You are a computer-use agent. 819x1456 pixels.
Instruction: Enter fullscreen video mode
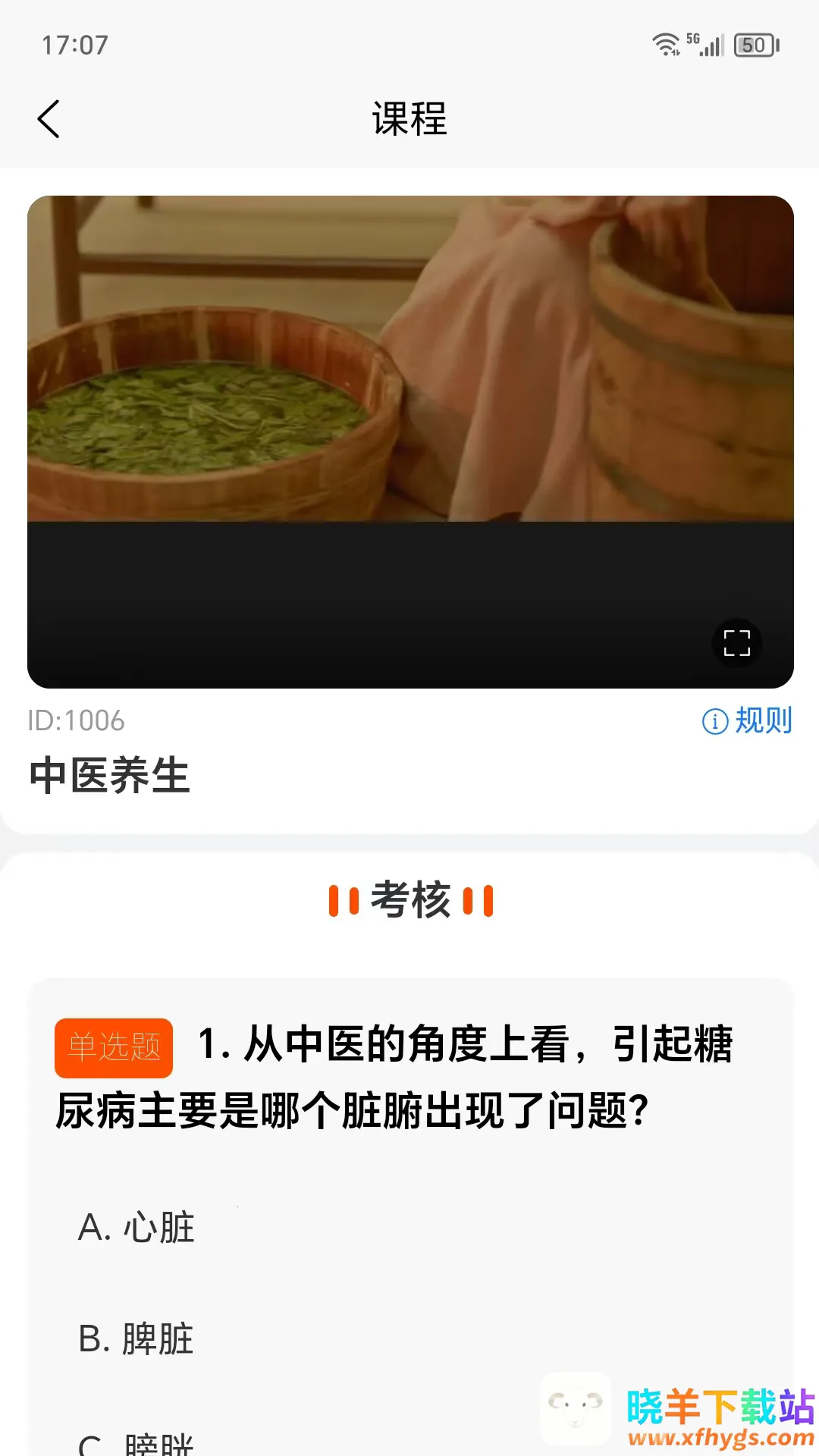[736, 643]
